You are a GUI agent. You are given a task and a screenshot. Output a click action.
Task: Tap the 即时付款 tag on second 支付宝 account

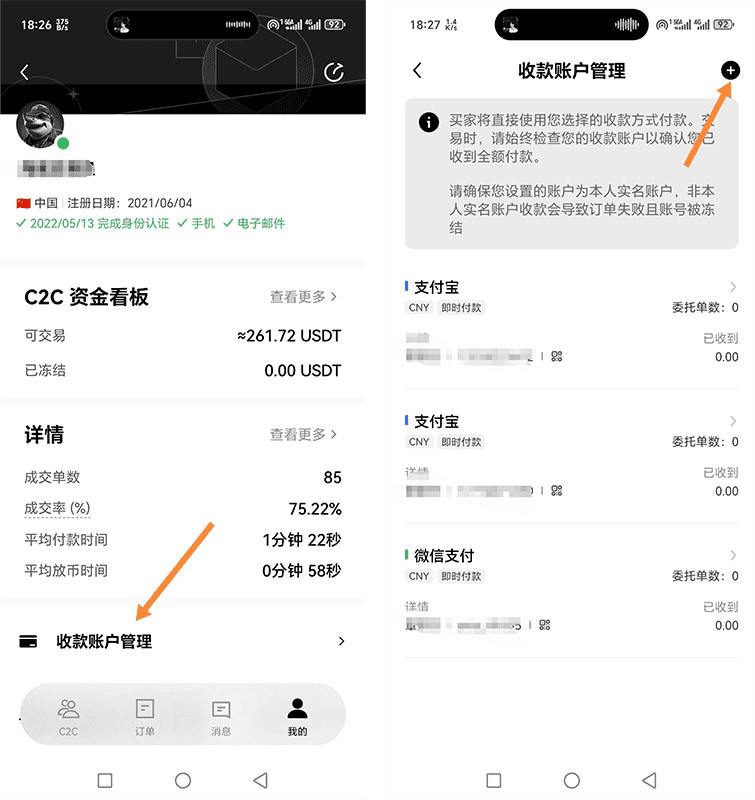point(463,442)
